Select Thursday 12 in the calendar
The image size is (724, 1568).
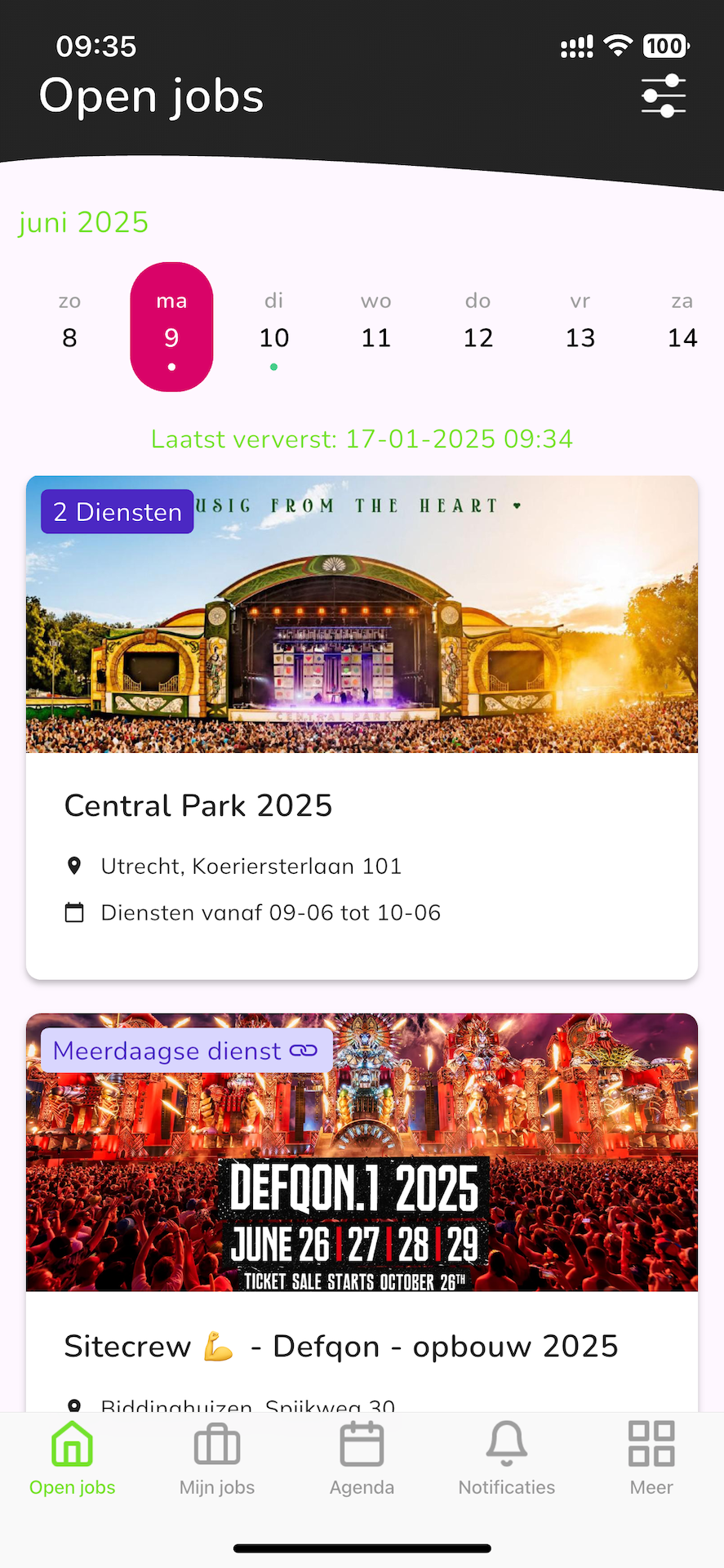click(477, 325)
